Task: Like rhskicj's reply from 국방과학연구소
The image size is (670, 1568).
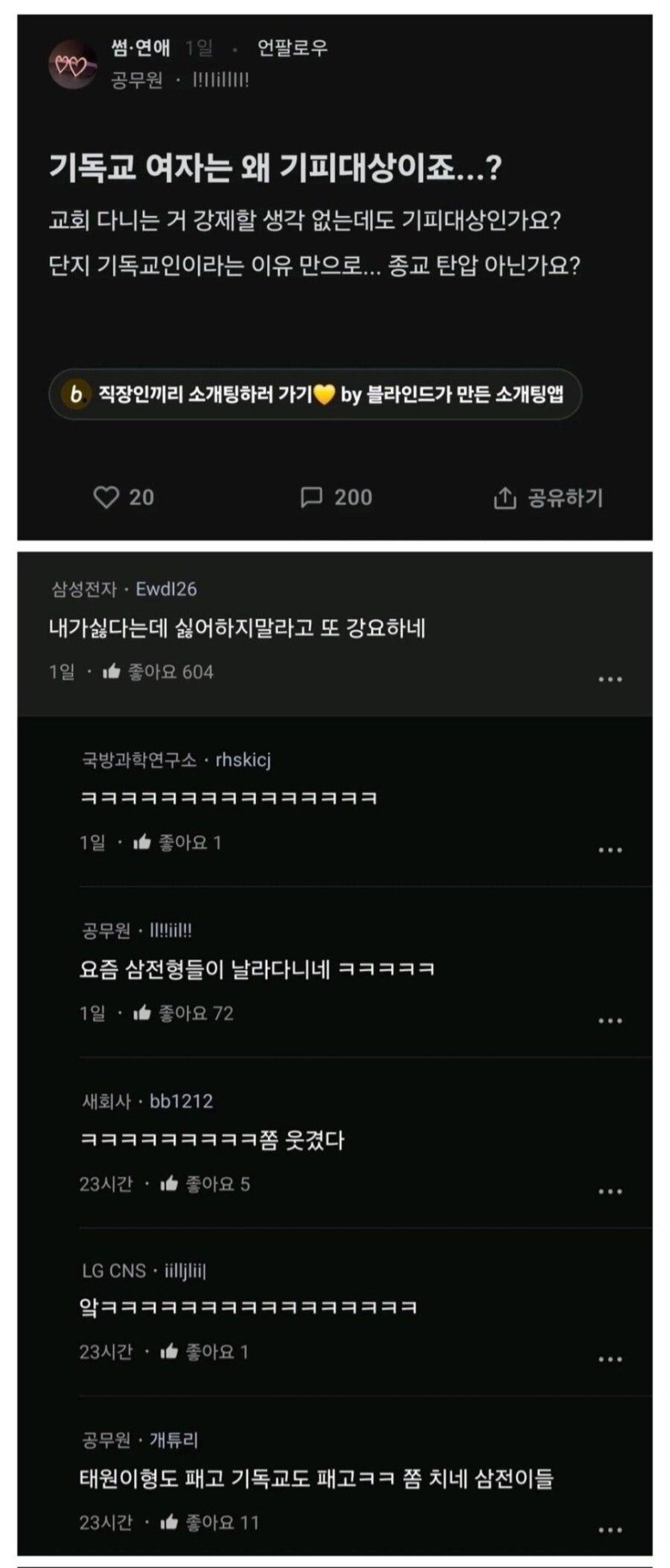Action: click(143, 842)
